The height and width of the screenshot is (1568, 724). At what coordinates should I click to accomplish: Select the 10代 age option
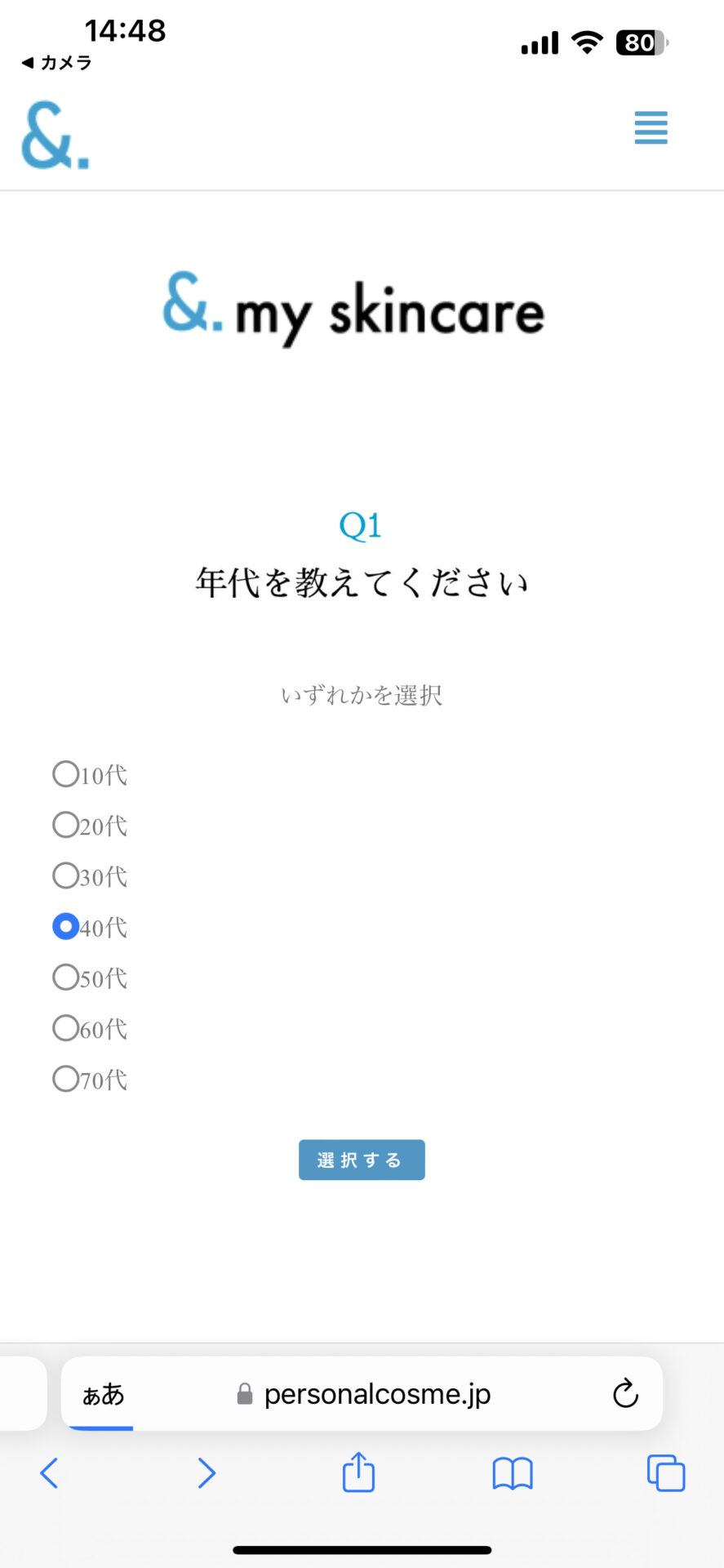tap(65, 773)
